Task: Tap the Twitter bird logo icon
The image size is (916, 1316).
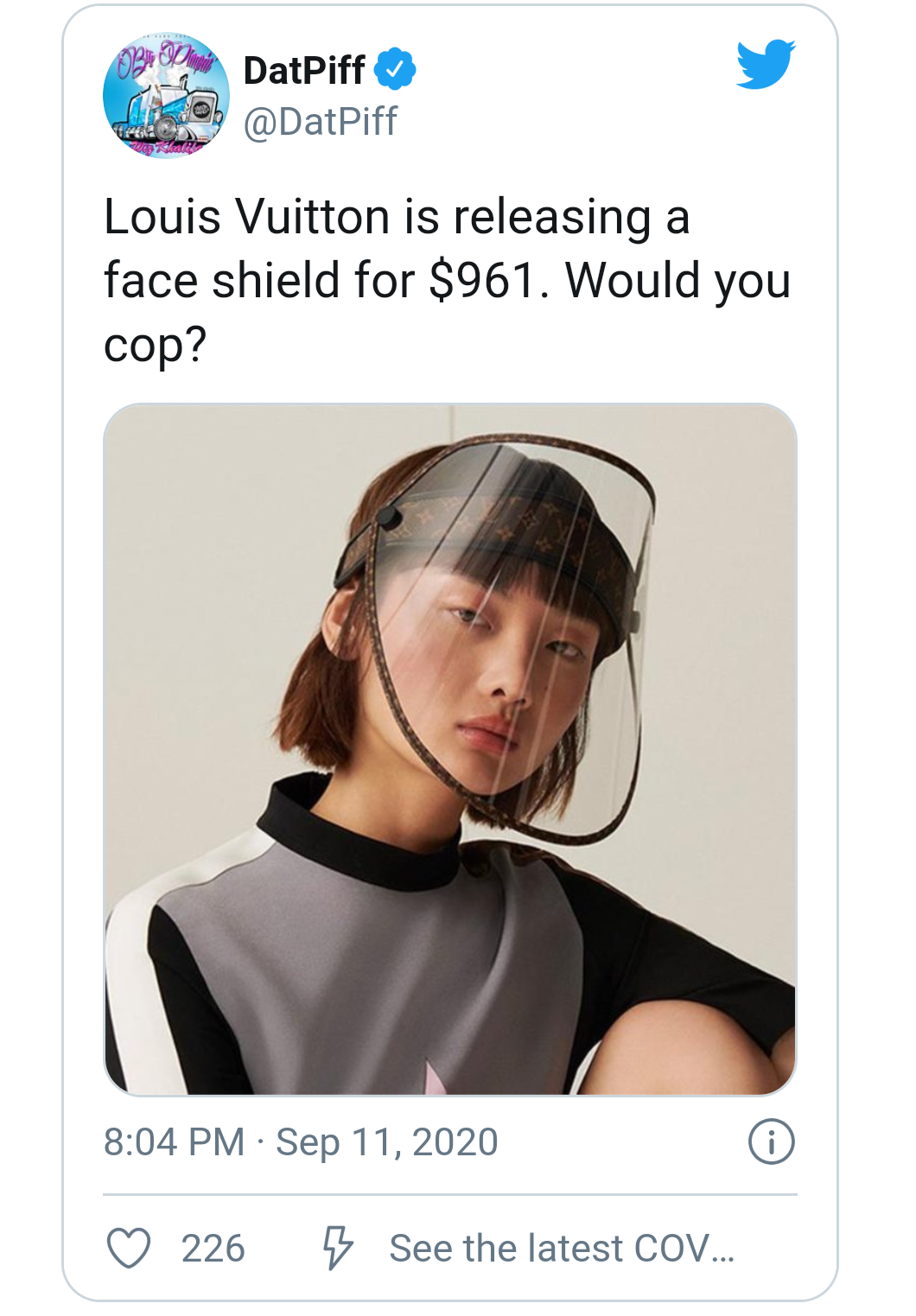Action: coord(766,64)
